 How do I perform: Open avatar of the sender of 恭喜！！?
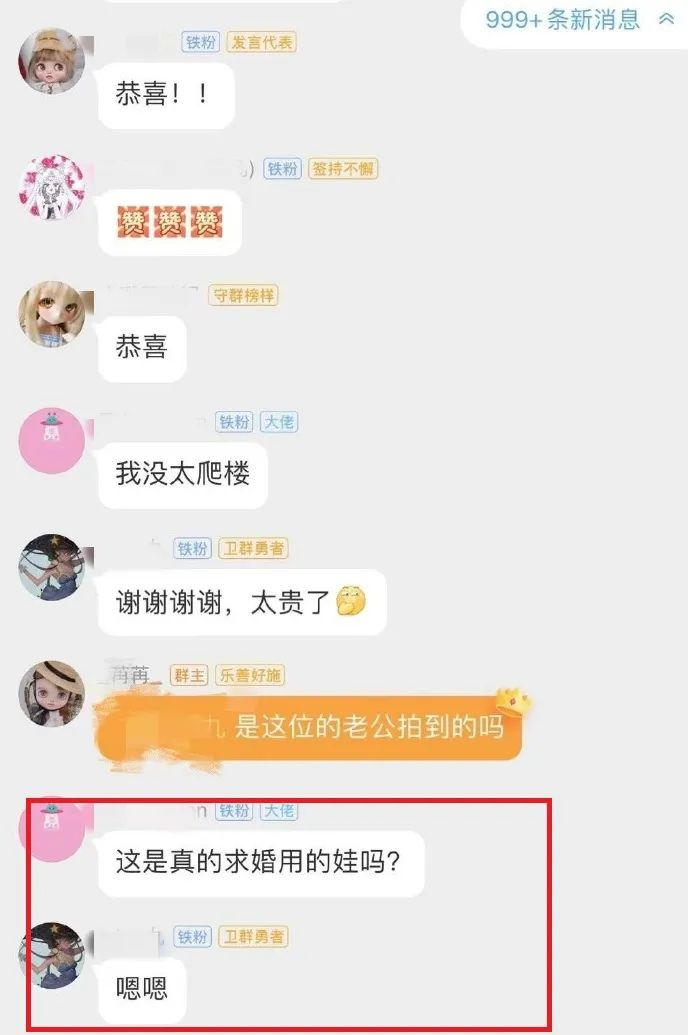[x=52, y=60]
